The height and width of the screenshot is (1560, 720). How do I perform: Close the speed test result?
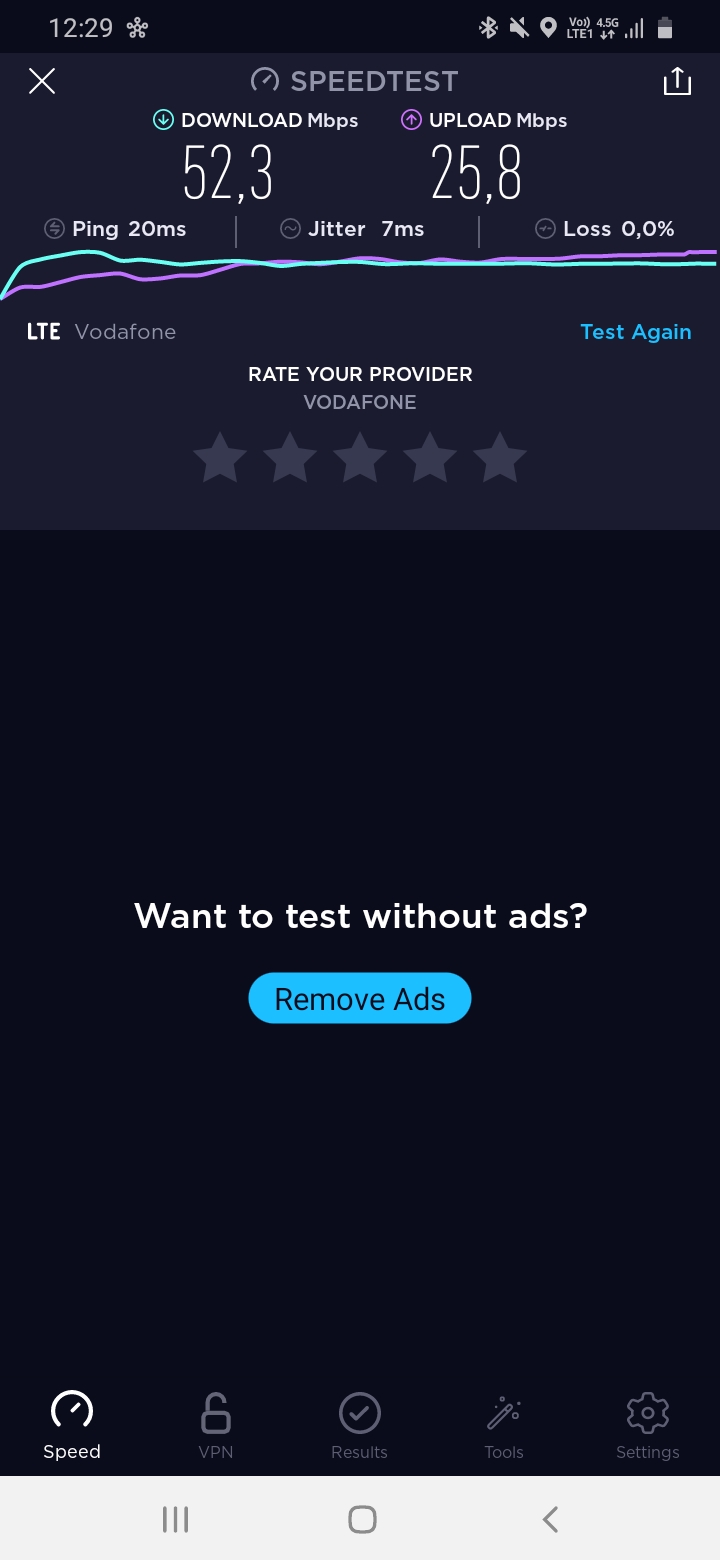(42, 81)
